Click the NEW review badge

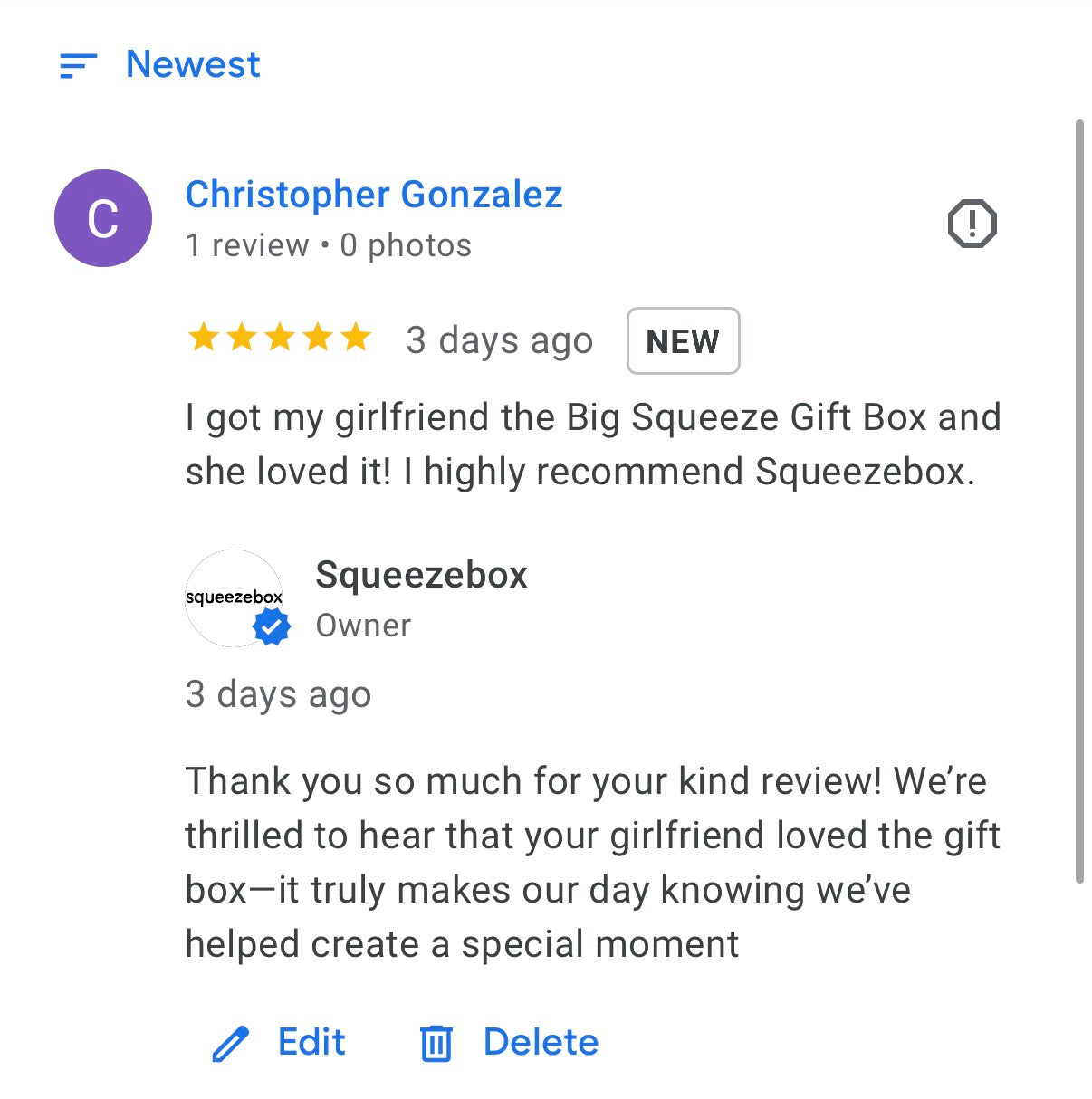tap(682, 341)
